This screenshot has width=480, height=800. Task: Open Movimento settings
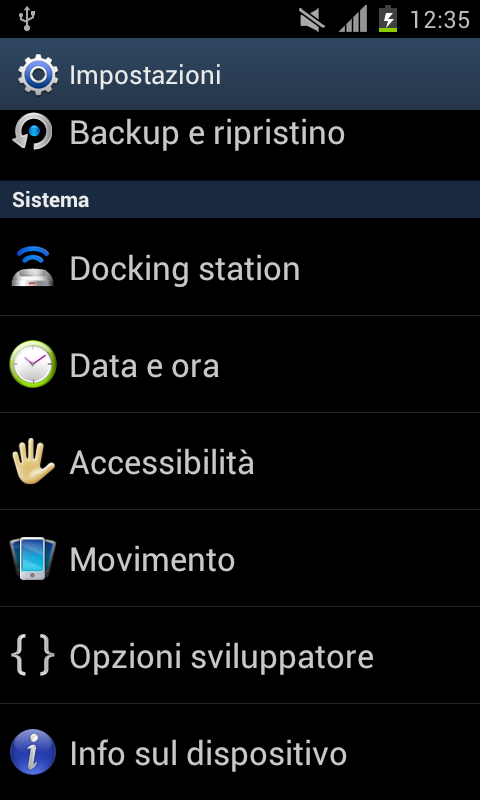(x=240, y=558)
